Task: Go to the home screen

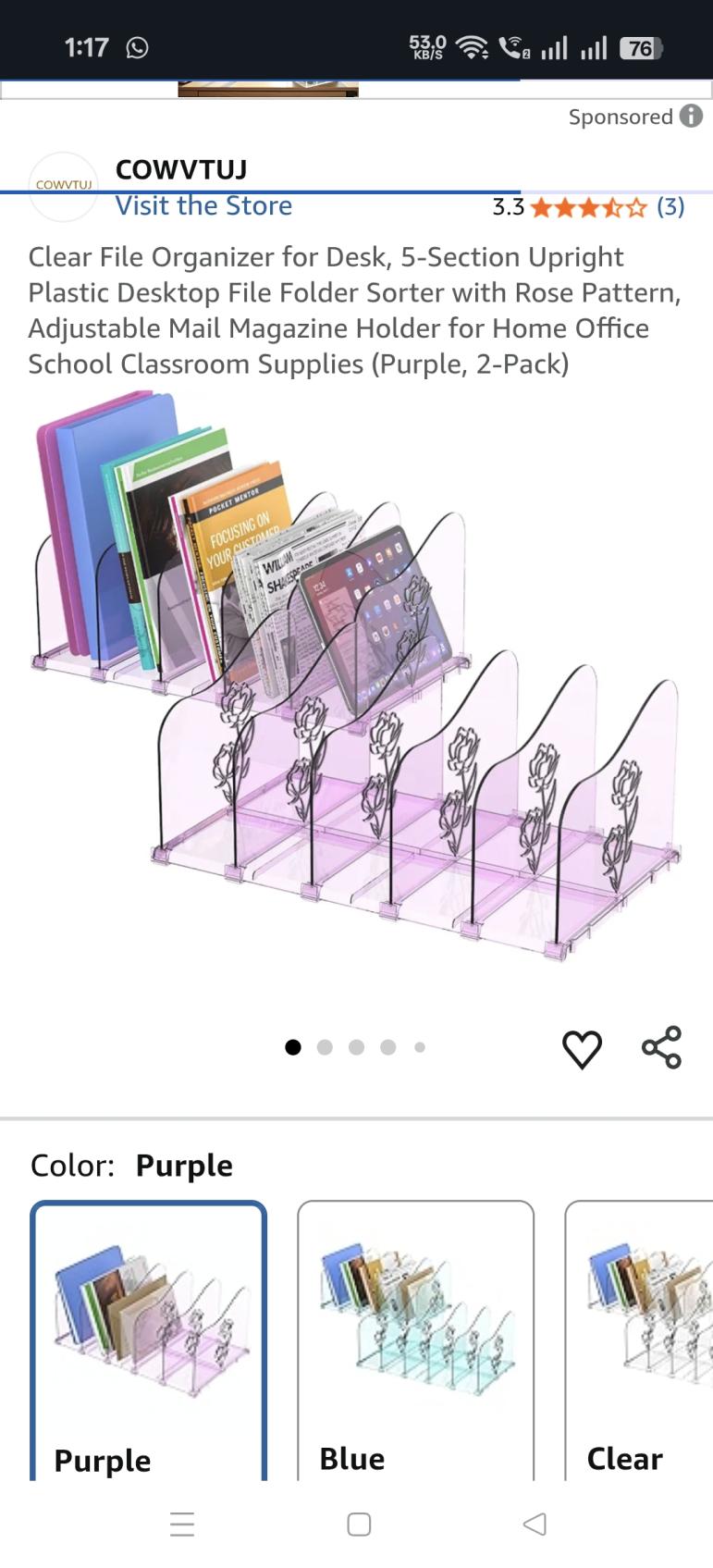Action: click(x=359, y=1524)
